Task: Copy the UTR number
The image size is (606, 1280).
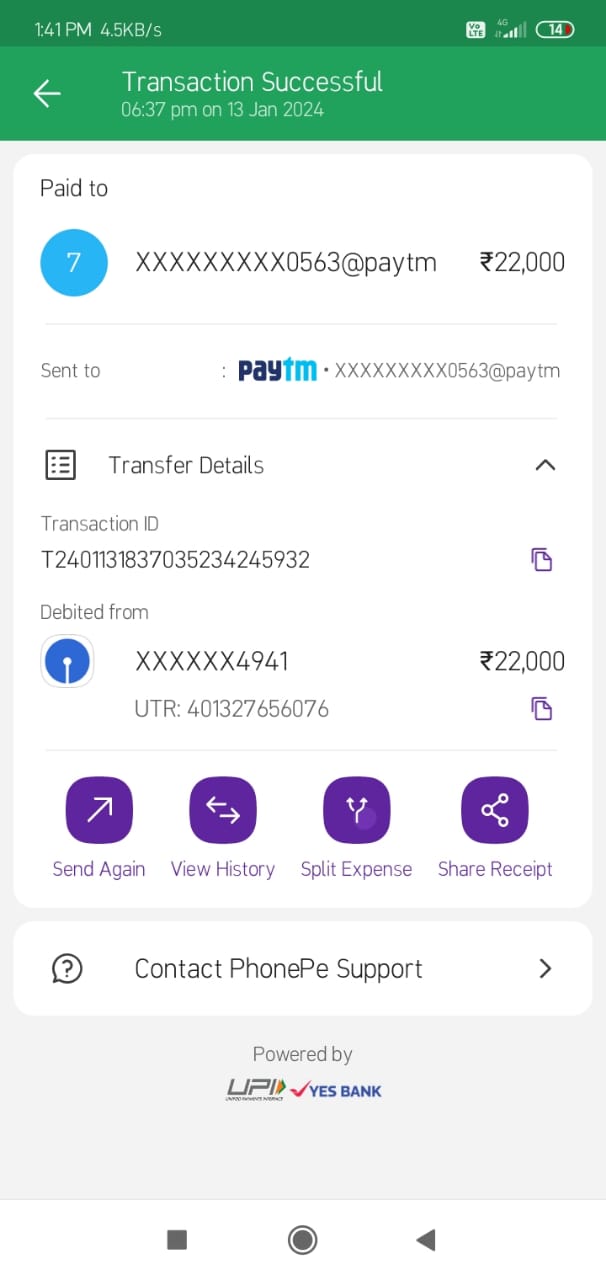Action: click(x=541, y=709)
